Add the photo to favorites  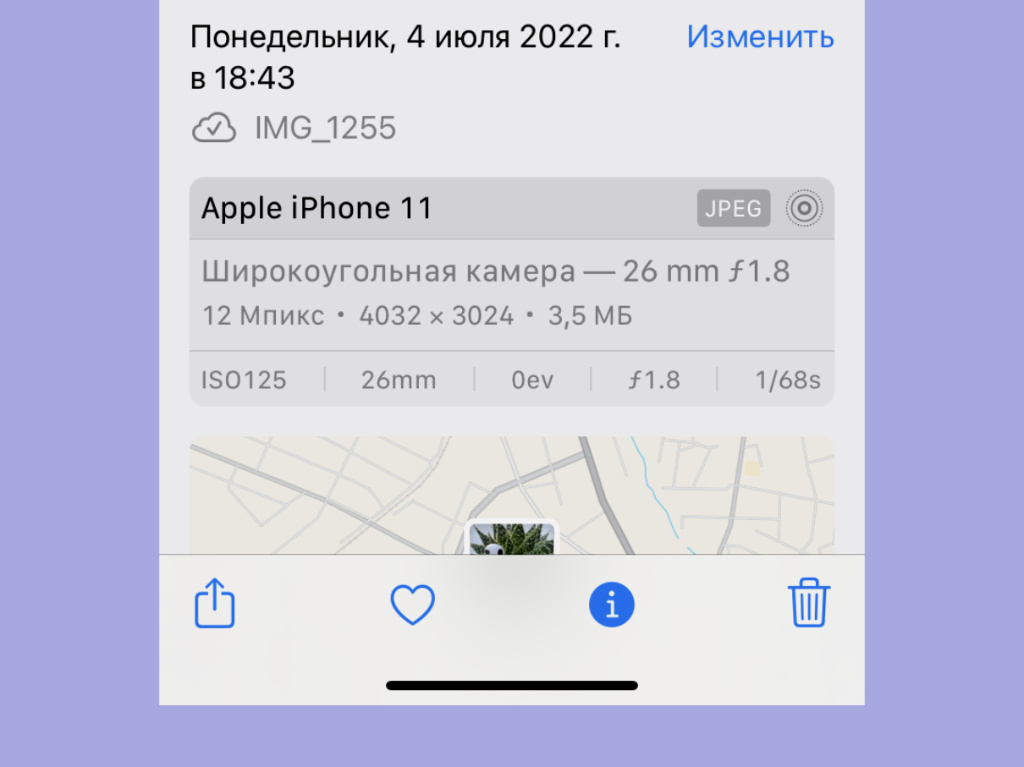click(412, 605)
